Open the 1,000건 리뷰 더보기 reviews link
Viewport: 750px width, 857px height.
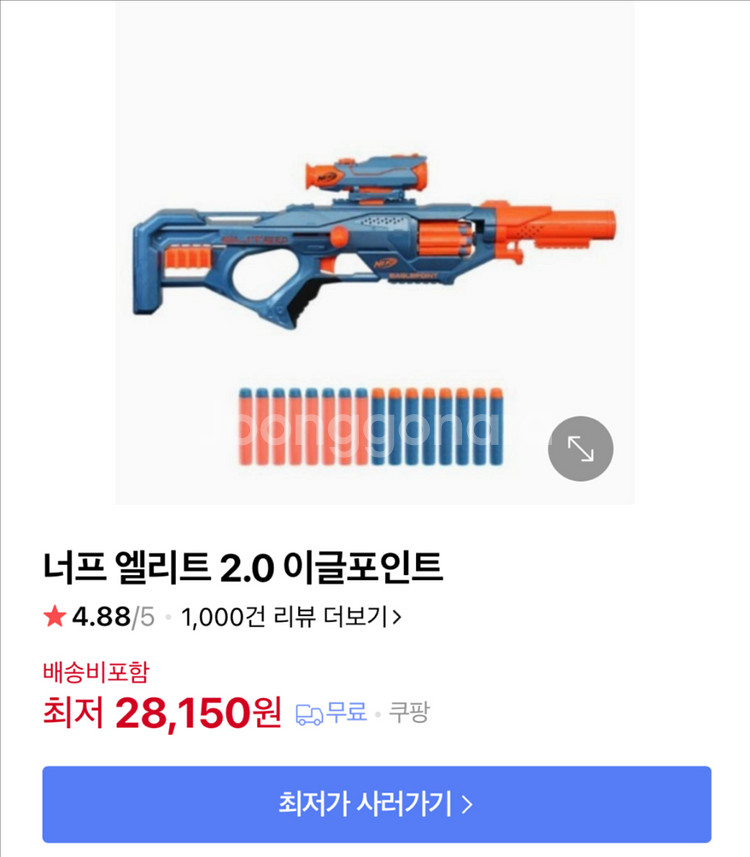[292, 617]
